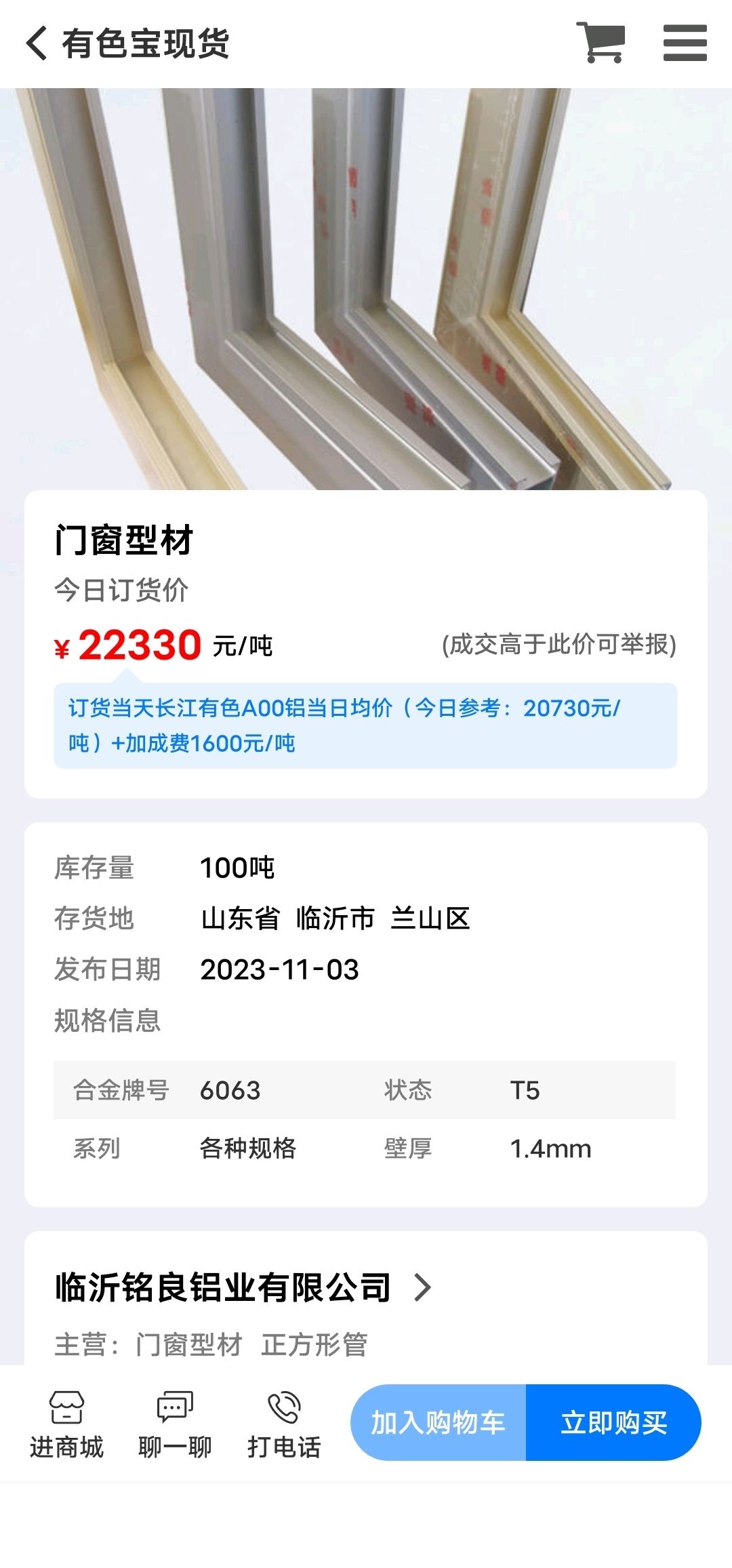Enter the store via 进商城
This screenshot has width=732, height=1568.
click(66, 1423)
